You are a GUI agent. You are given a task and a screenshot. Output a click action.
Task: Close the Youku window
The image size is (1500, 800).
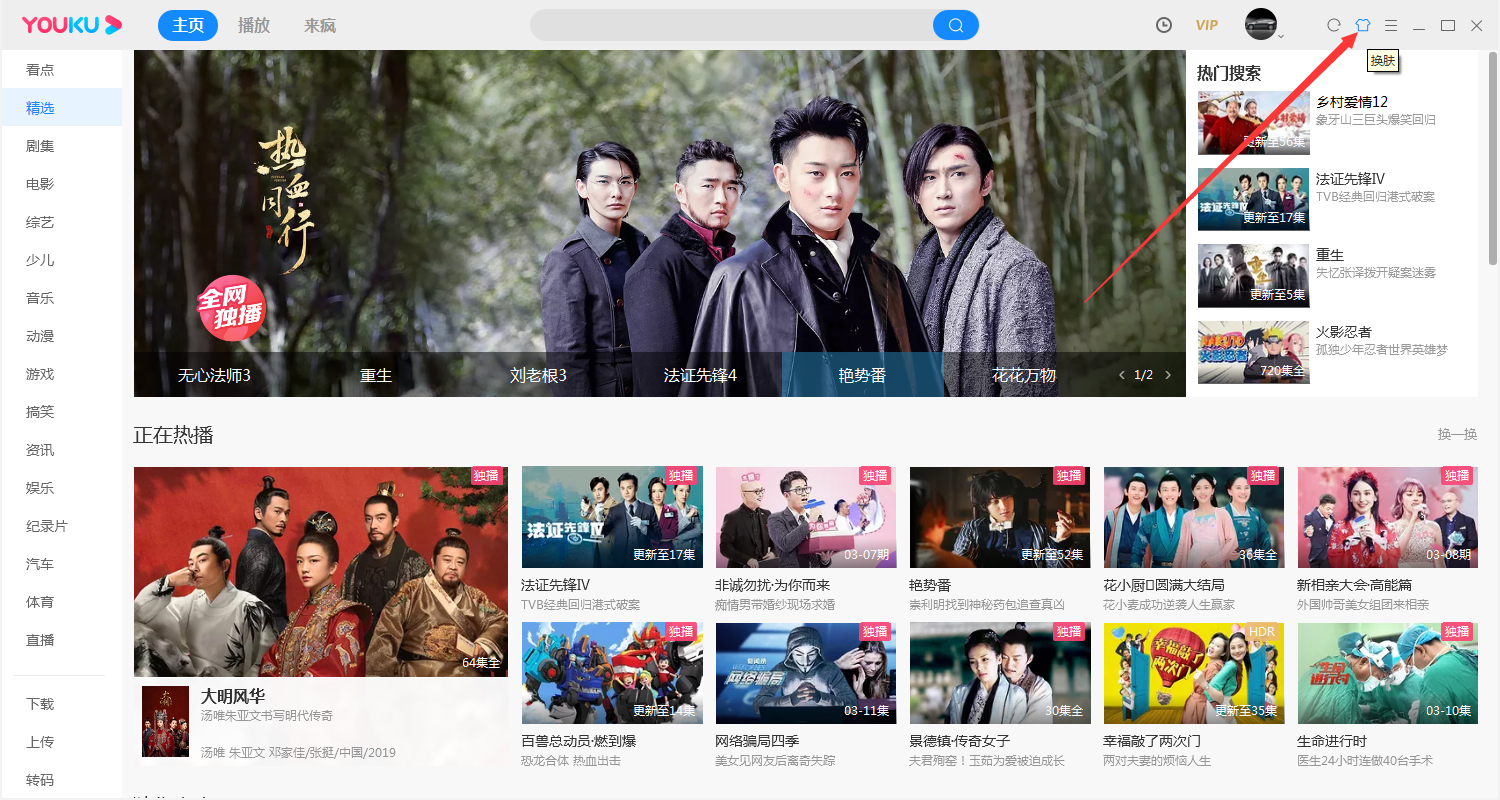click(x=1476, y=25)
